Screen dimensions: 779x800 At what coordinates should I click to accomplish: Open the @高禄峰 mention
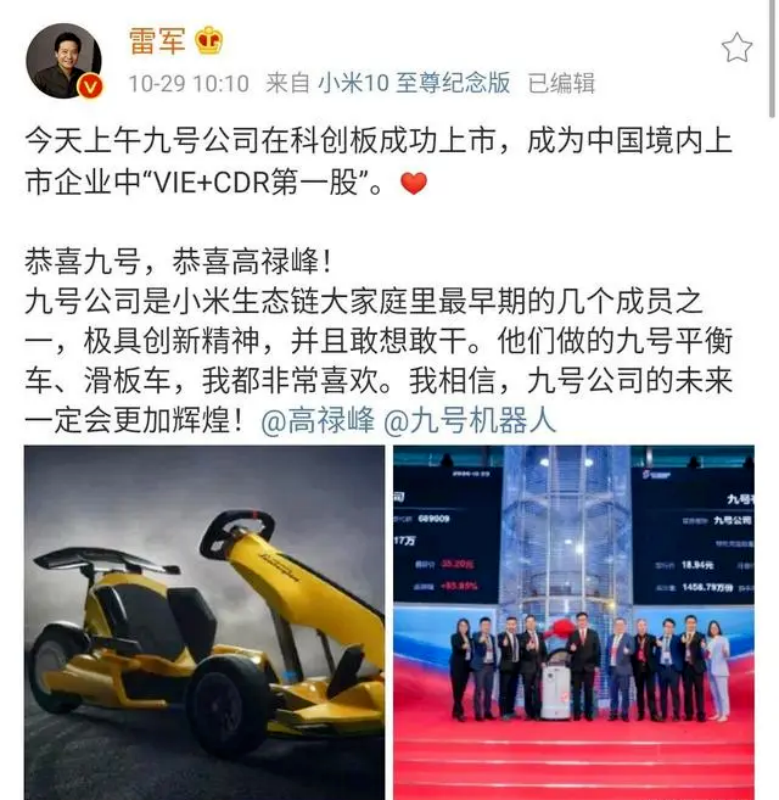tap(317, 420)
